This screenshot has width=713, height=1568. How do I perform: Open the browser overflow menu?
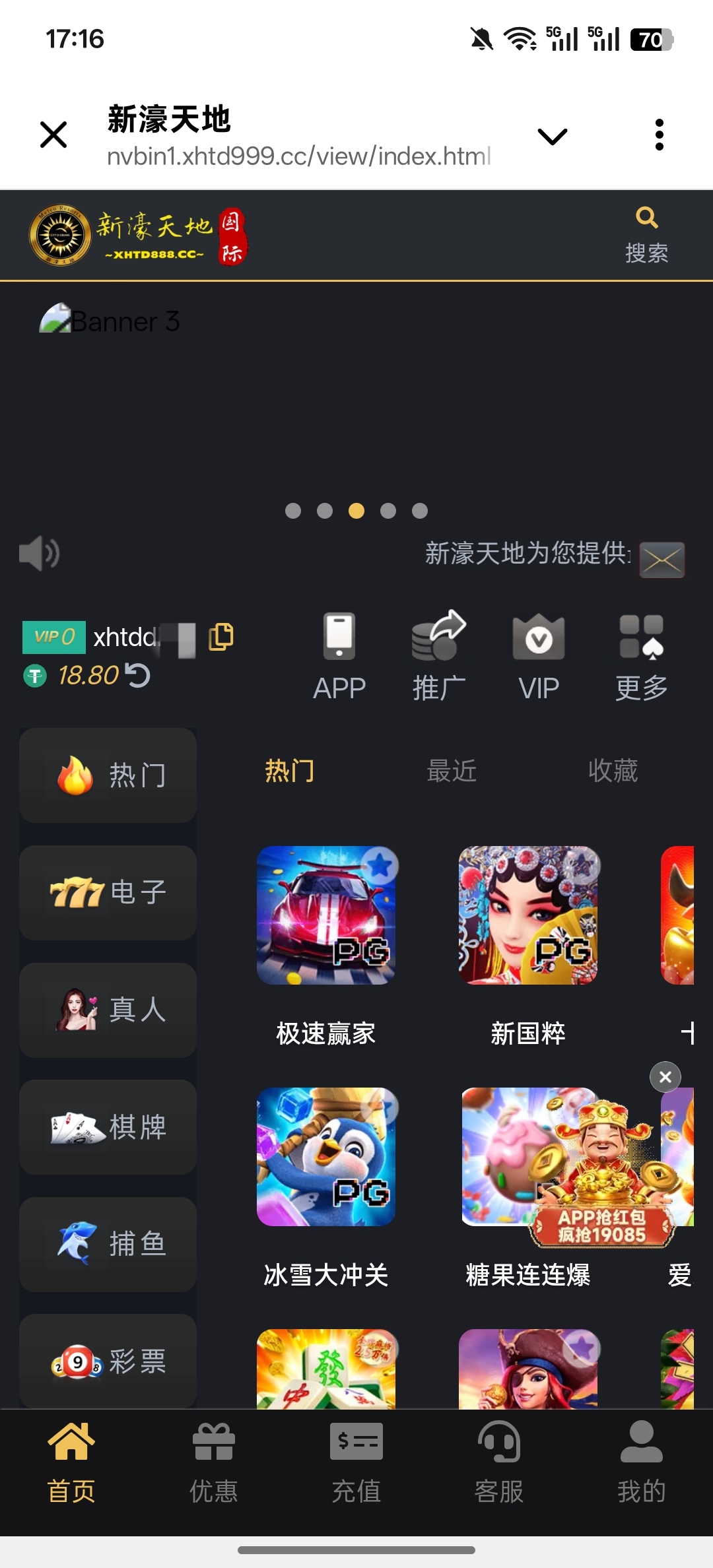coord(659,135)
